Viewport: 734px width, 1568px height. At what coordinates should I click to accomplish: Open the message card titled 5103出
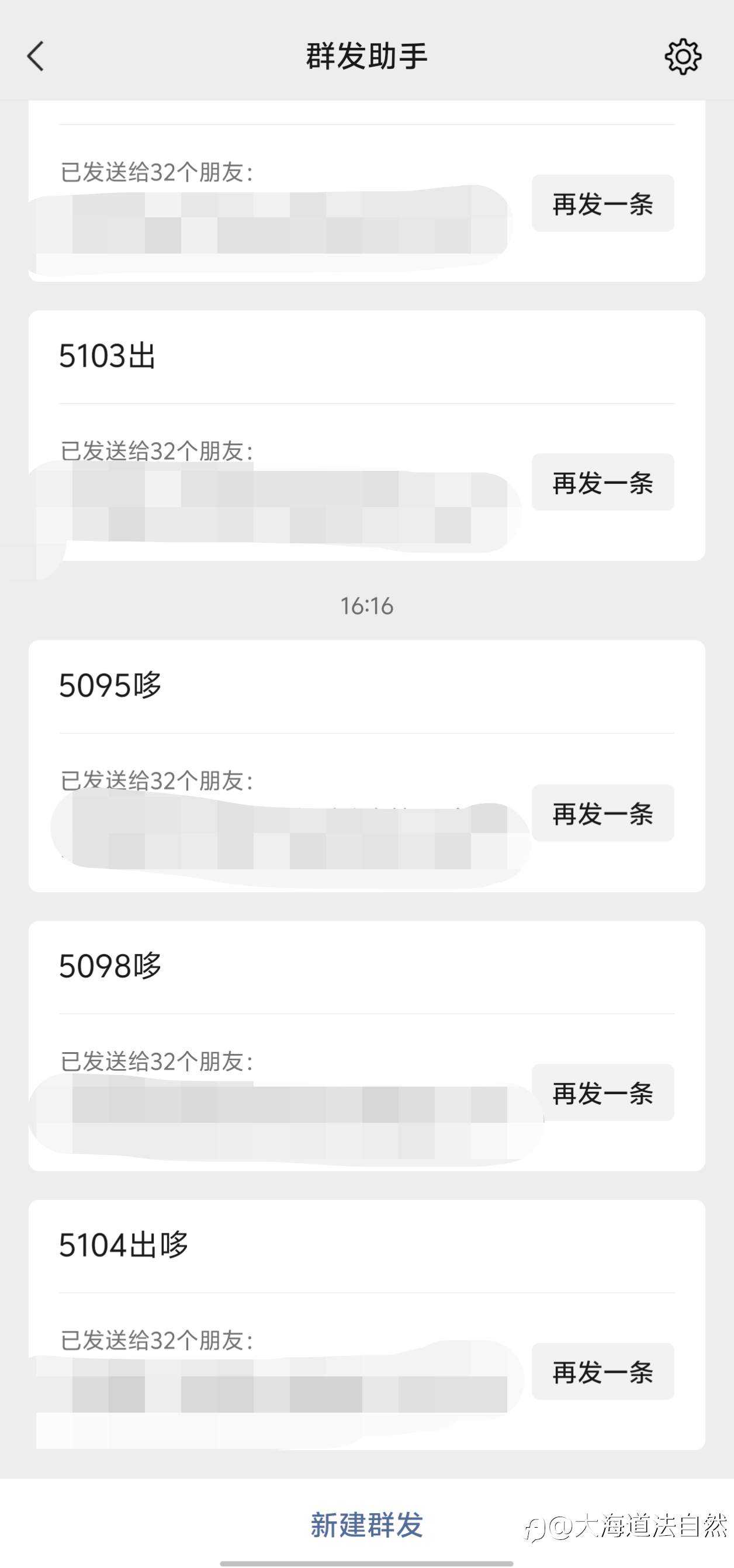click(107, 357)
